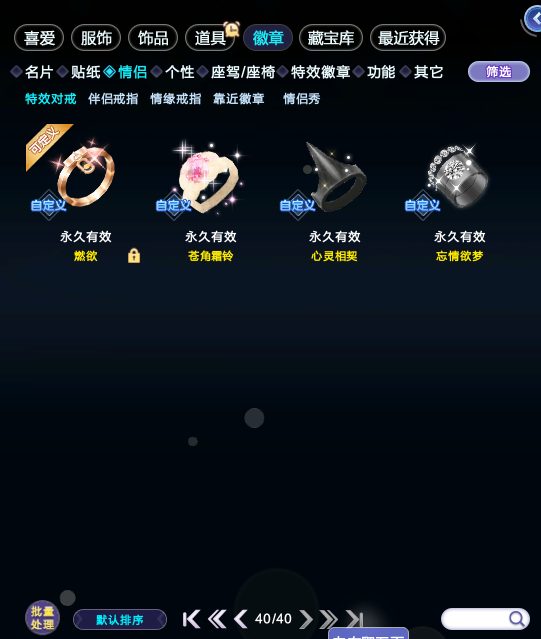Open the 服饰 tab

click(x=96, y=38)
